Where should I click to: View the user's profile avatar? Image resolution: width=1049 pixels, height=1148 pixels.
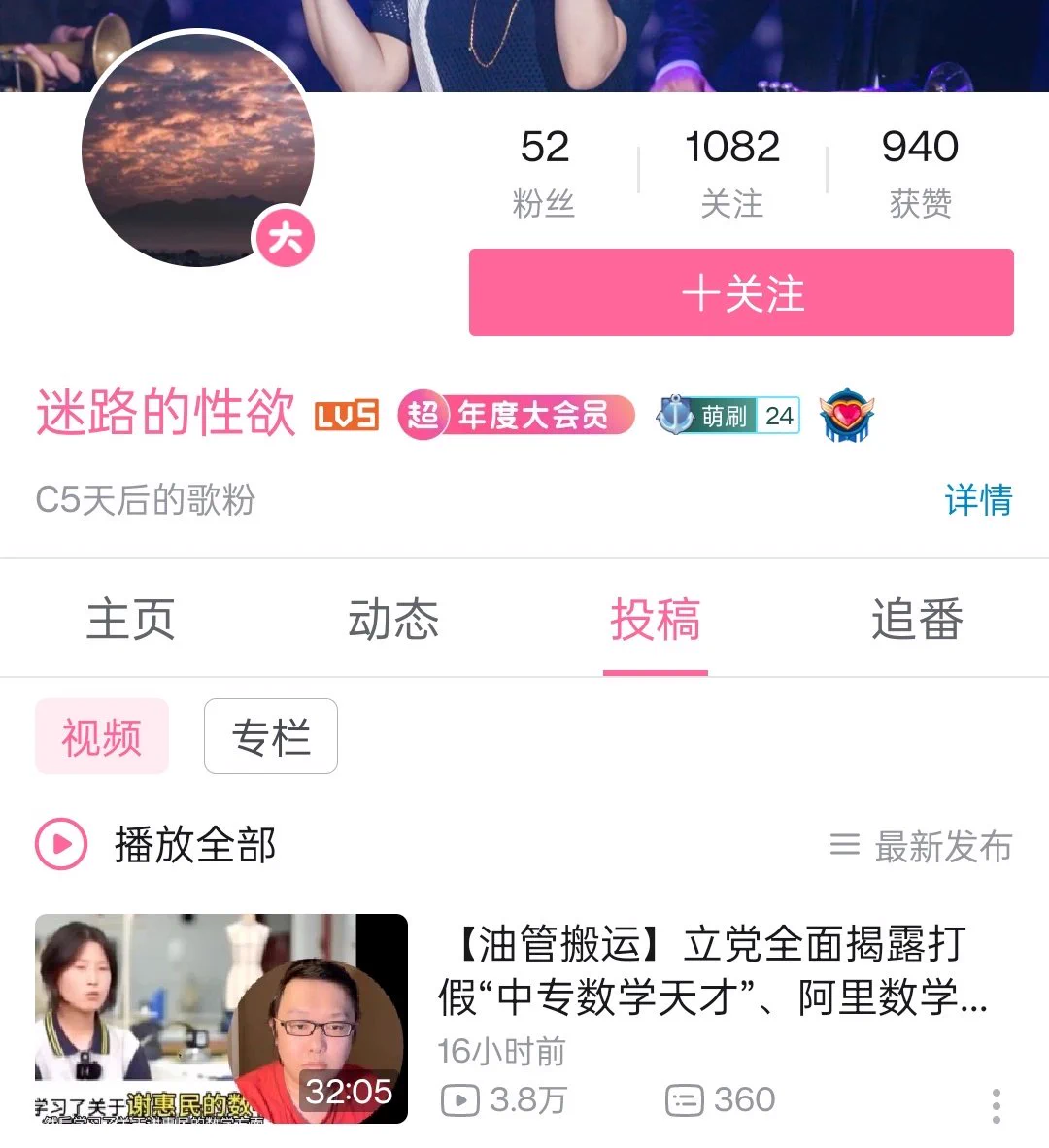tap(198, 151)
